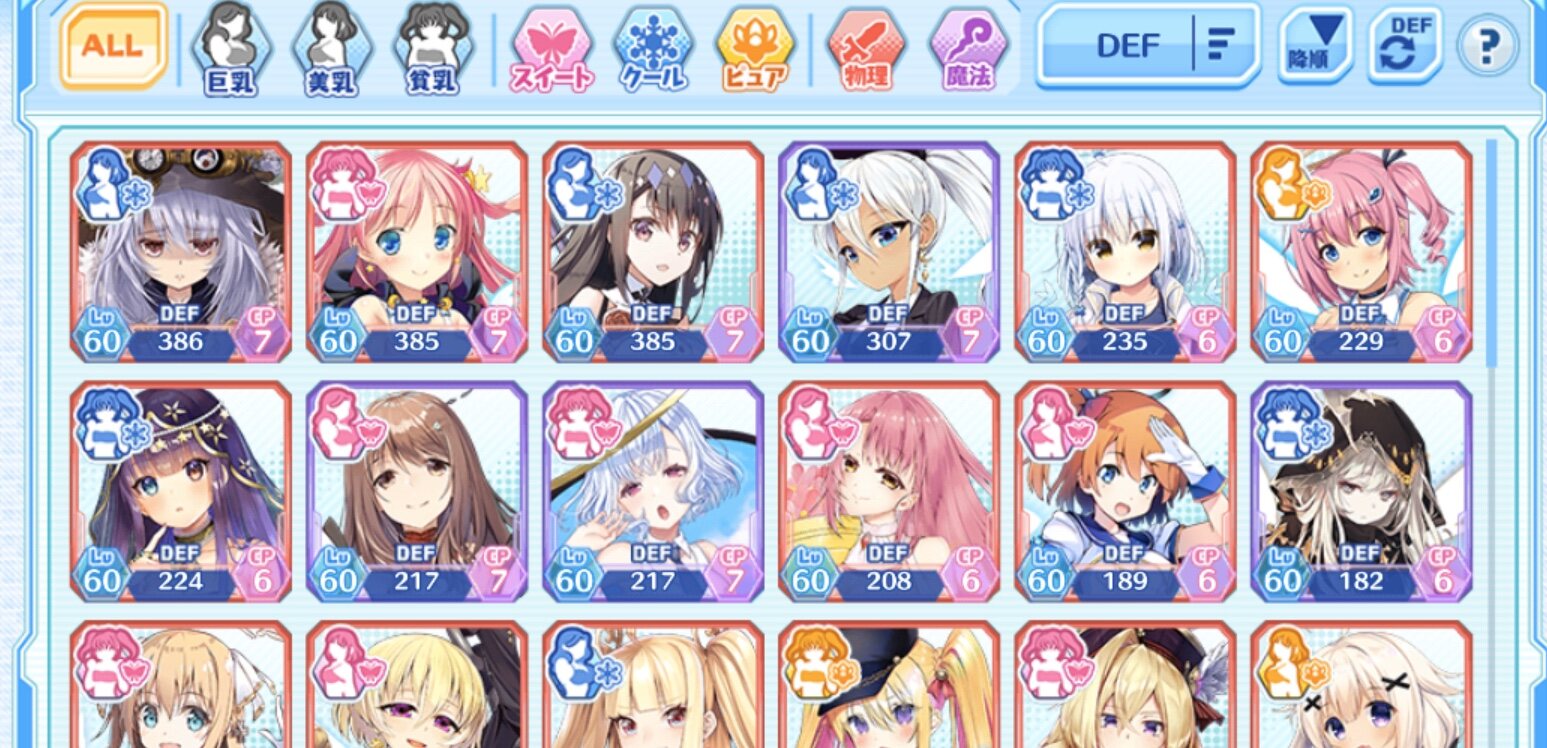Viewport: 1547px width, 748px height.
Task: Select the ALL filter
Action: click(x=112, y=46)
